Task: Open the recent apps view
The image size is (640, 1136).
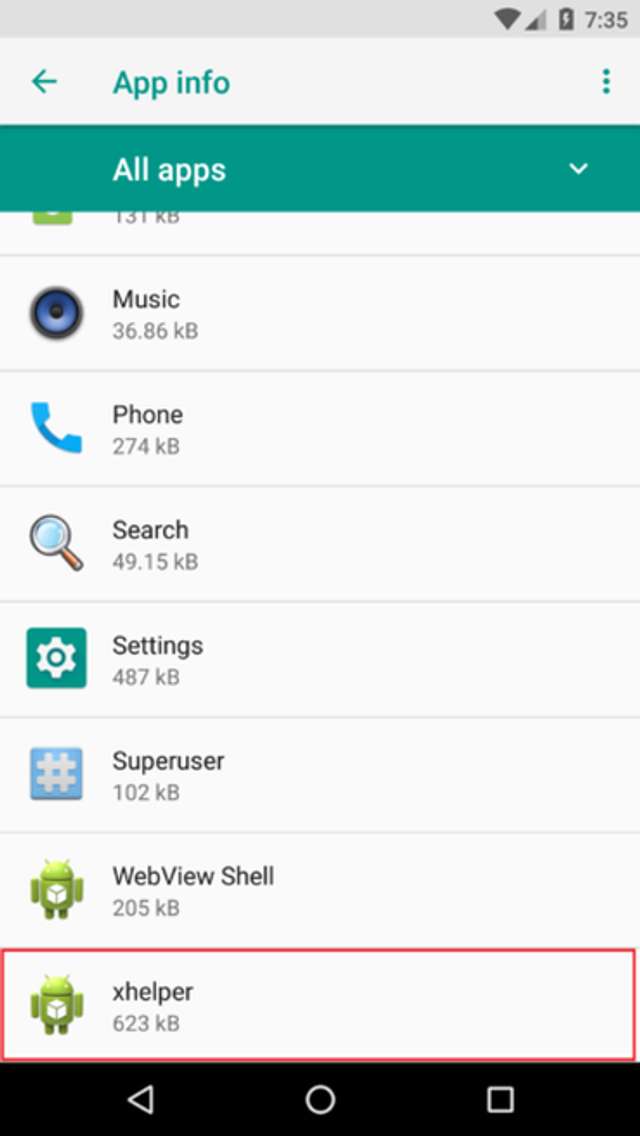Action: pos(499,1099)
